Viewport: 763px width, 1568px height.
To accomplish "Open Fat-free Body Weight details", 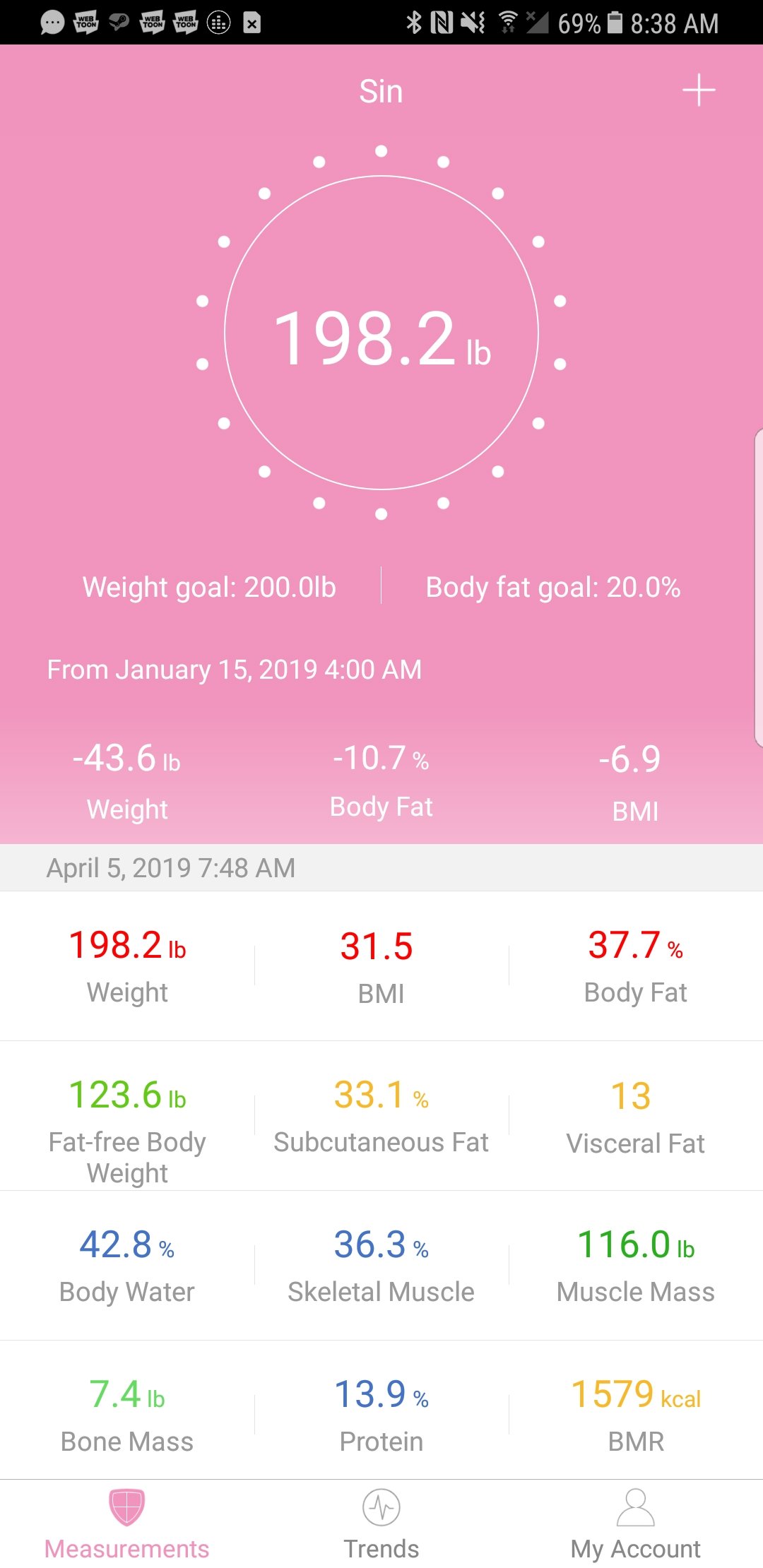I will click(127, 1116).
